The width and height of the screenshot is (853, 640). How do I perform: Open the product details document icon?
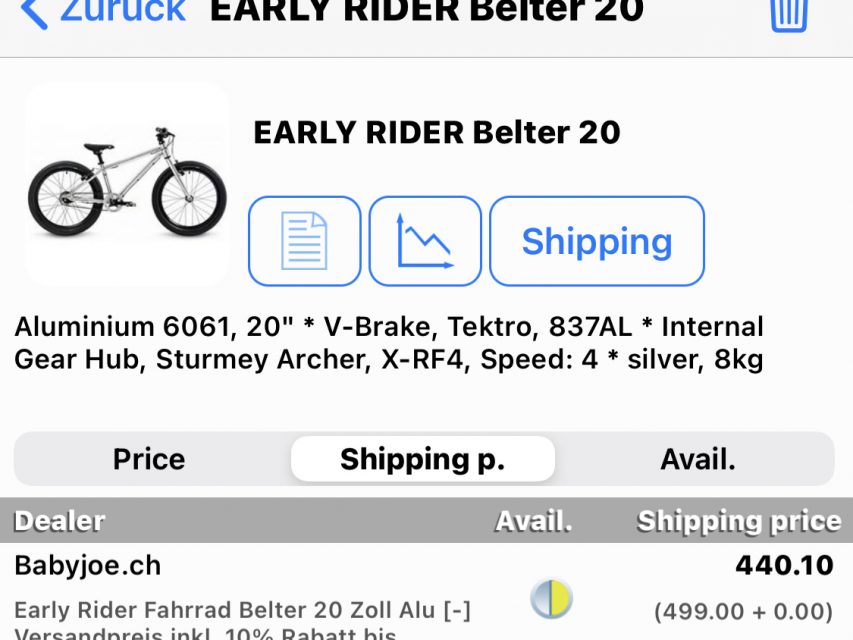coord(305,241)
